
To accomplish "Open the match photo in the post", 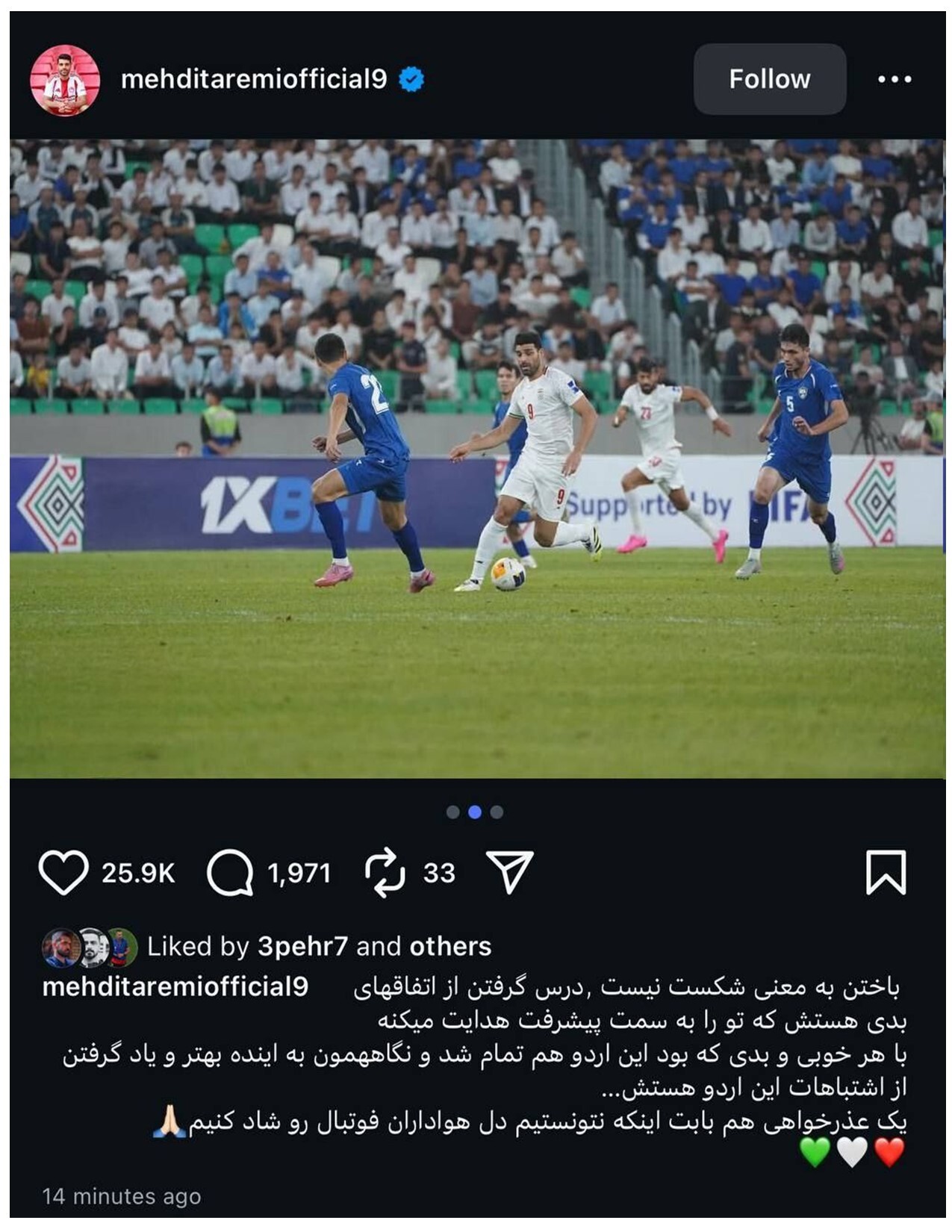I will point(476,458).
